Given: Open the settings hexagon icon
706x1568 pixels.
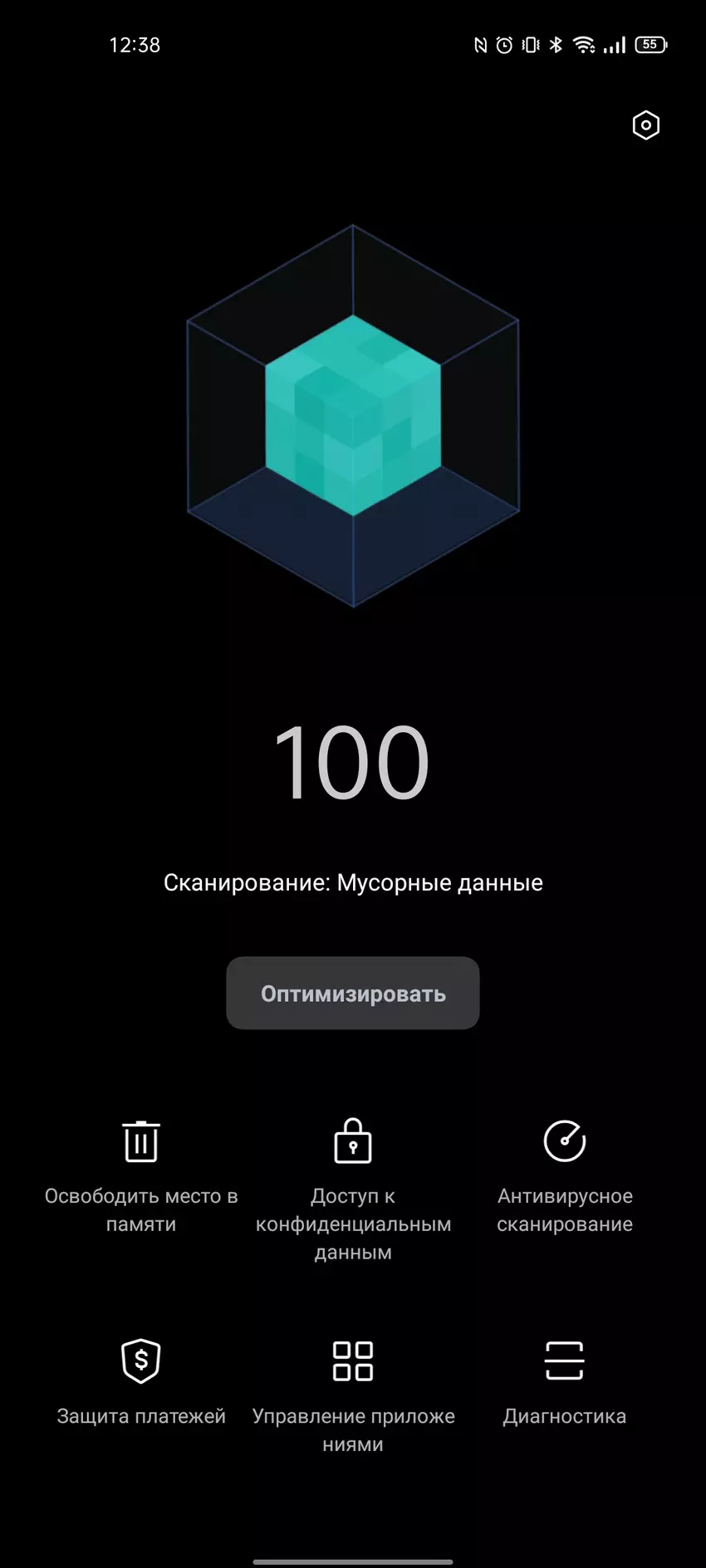Looking at the screenshot, I should pos(645,125).
